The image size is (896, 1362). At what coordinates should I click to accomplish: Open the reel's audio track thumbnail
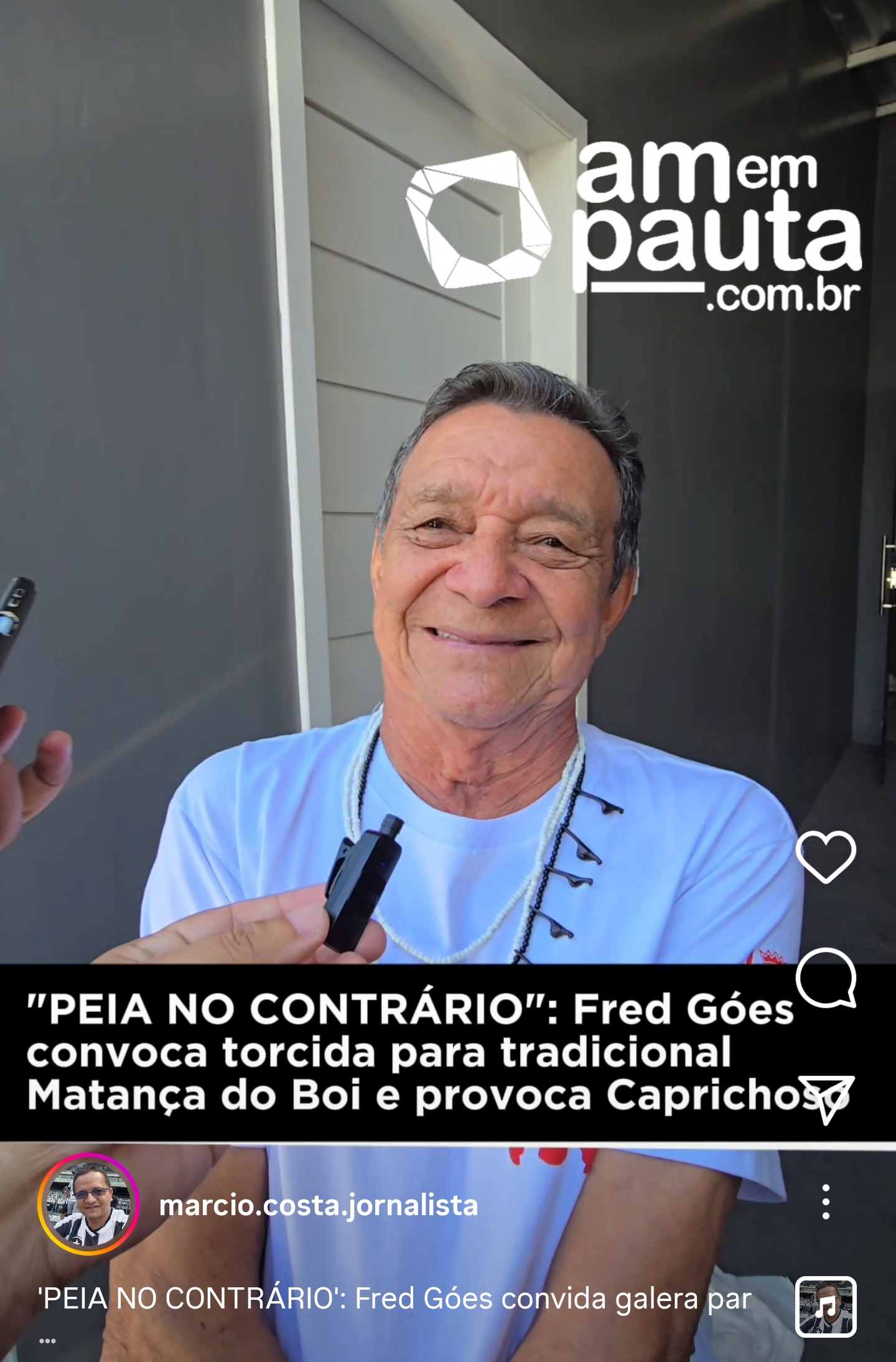826,1307
